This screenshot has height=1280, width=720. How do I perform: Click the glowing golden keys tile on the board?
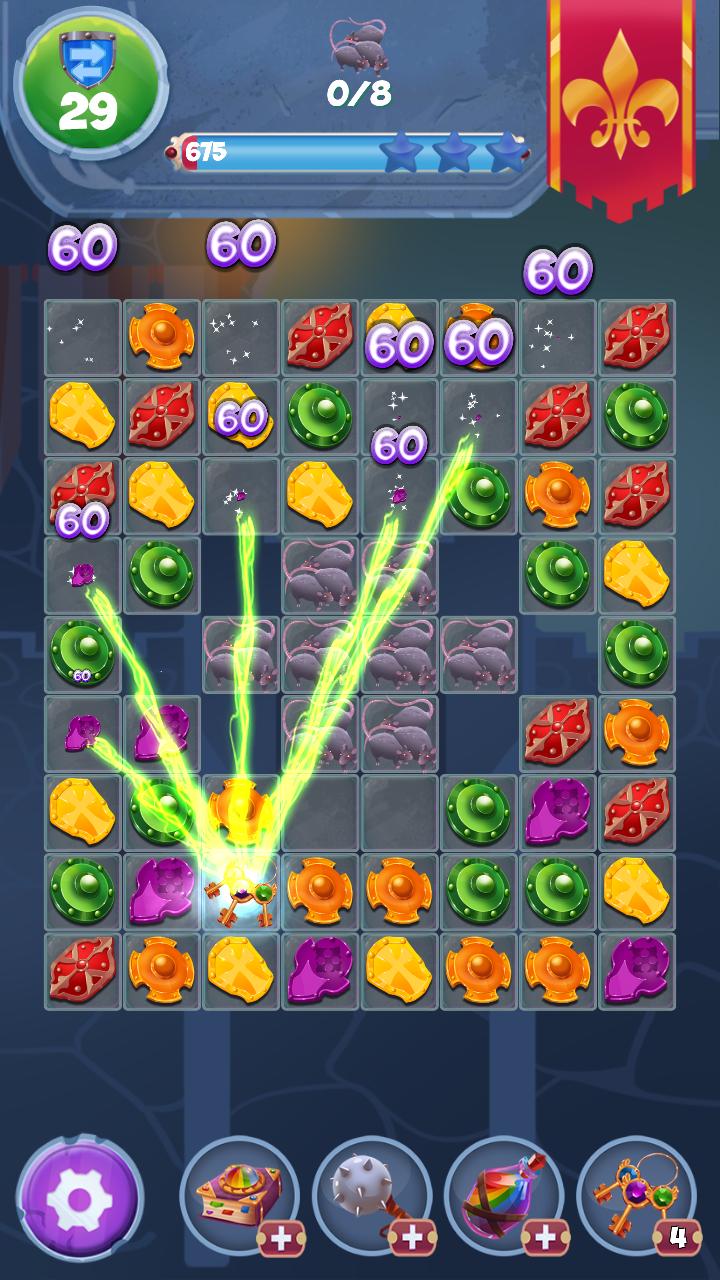(243, 892)
